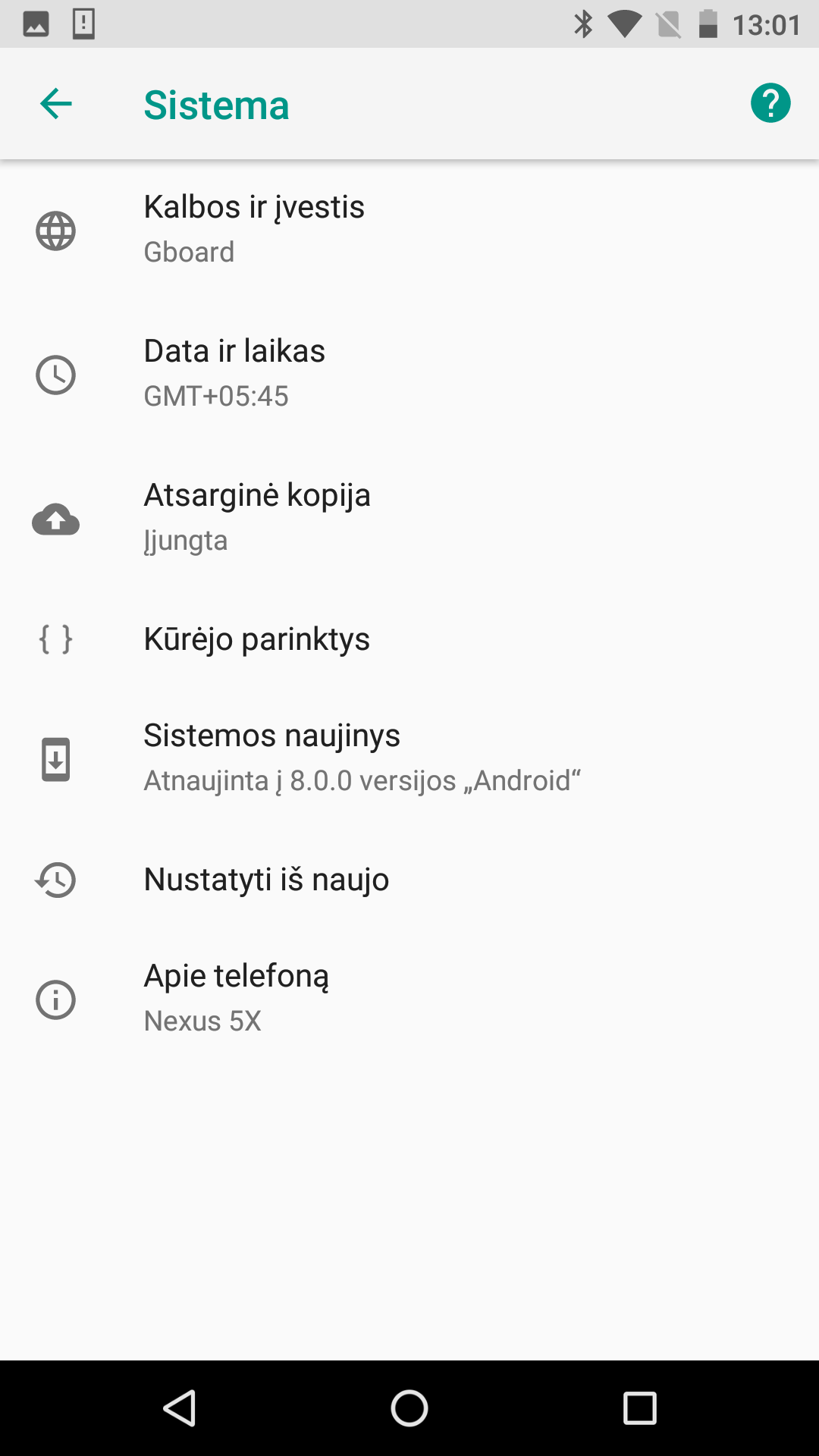819x1456 pixels.
Task: Check Sistemos naujinys system update
Action: [409, 759]
